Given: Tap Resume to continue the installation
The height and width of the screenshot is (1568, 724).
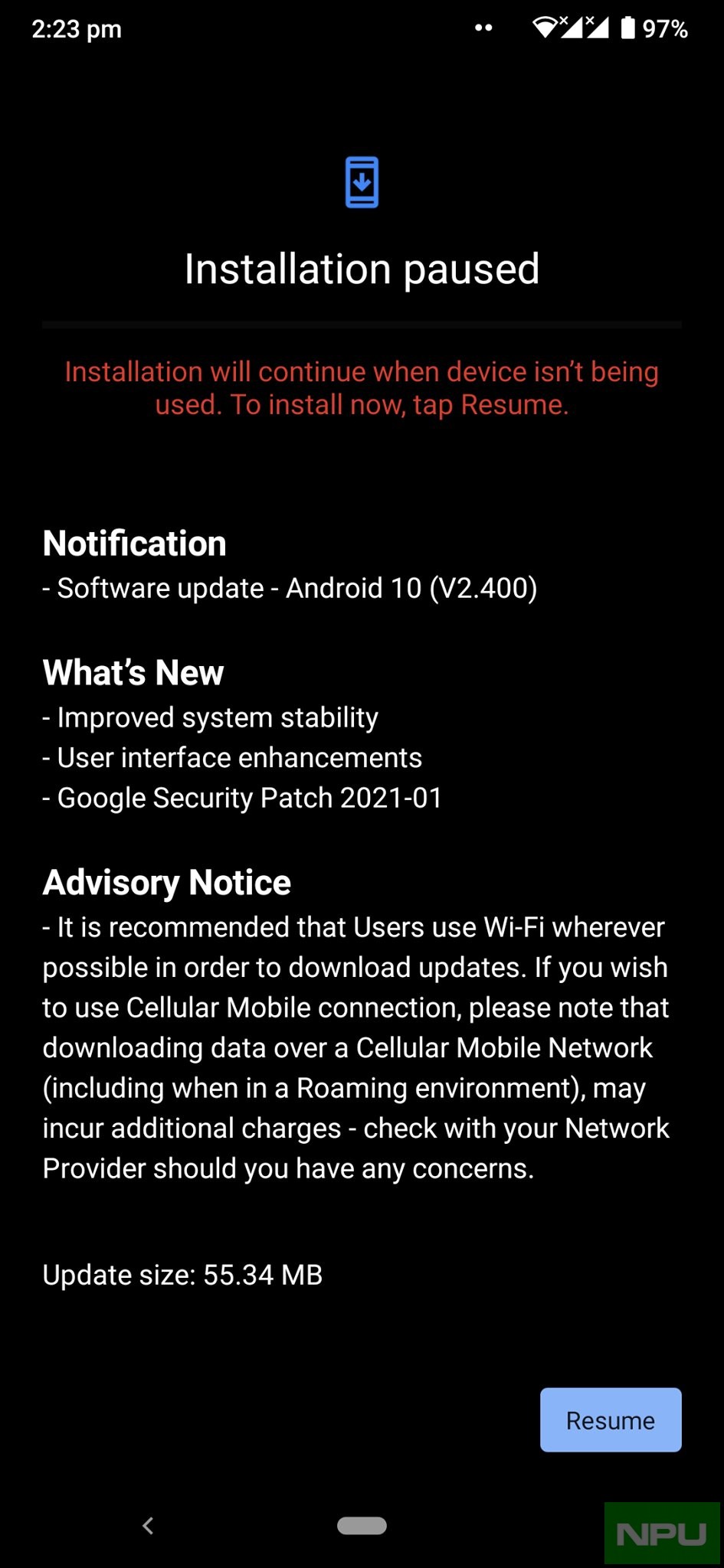Looking at the screenshot, I should click(x=611, y=1420).
